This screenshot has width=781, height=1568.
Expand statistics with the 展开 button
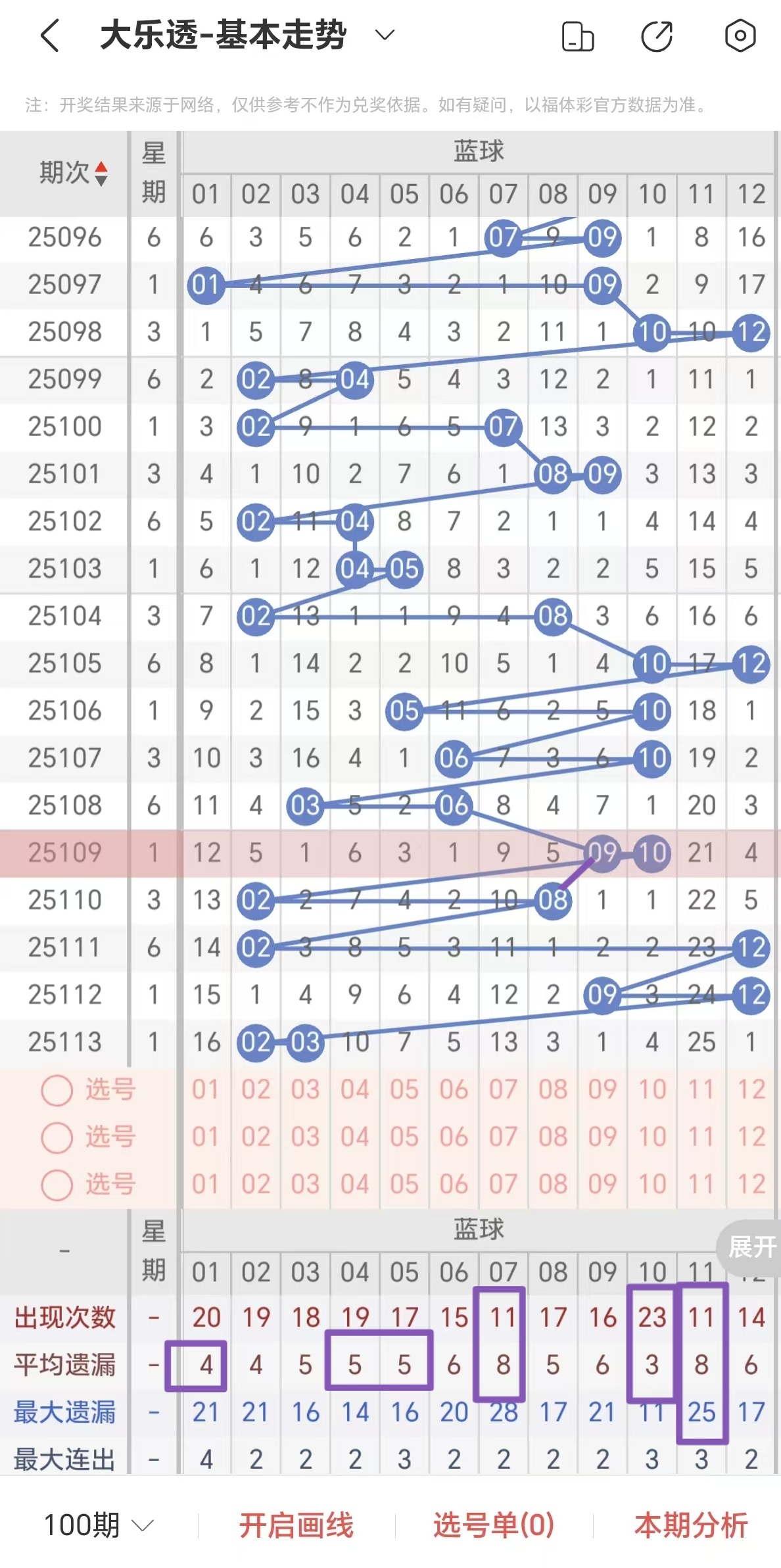(750, 1246)
